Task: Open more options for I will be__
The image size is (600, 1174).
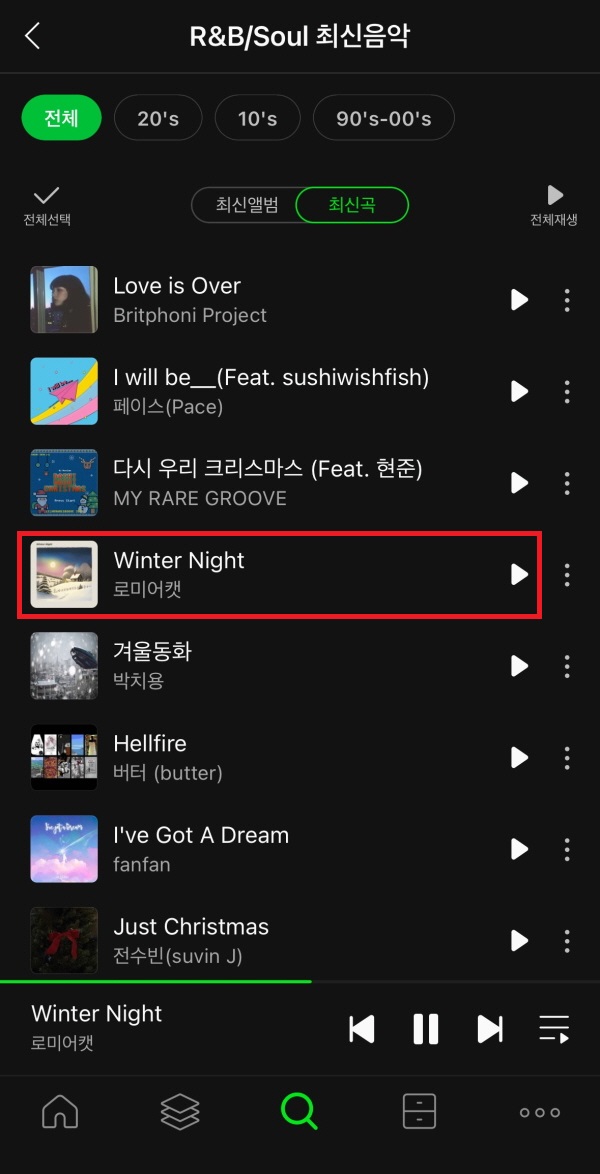Action: (x=567, y=391)
